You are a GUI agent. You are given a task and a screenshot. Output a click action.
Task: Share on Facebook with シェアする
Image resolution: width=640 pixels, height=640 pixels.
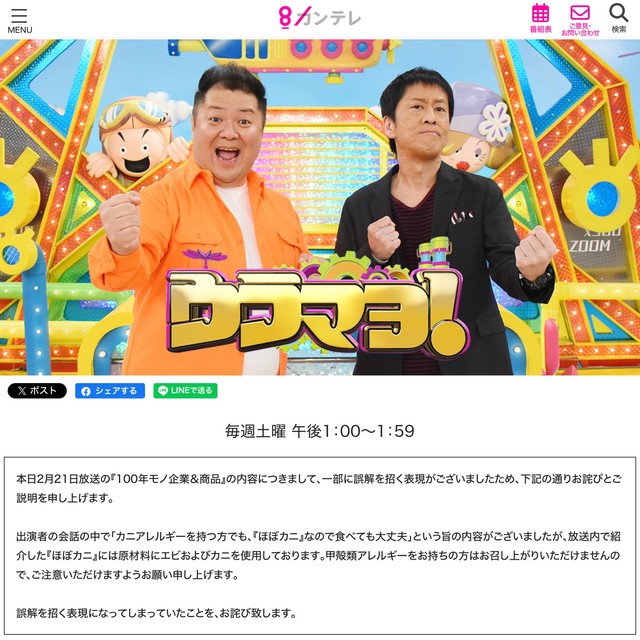(109, 391)
